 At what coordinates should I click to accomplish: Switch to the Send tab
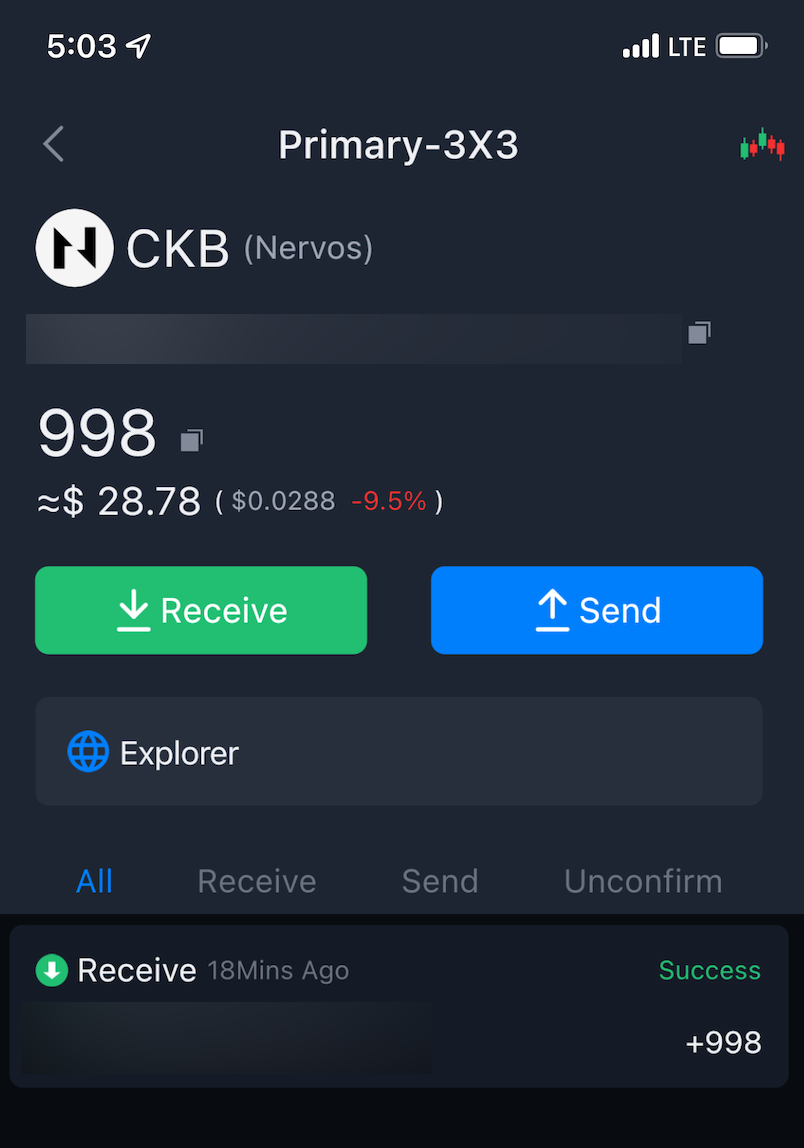440,881
